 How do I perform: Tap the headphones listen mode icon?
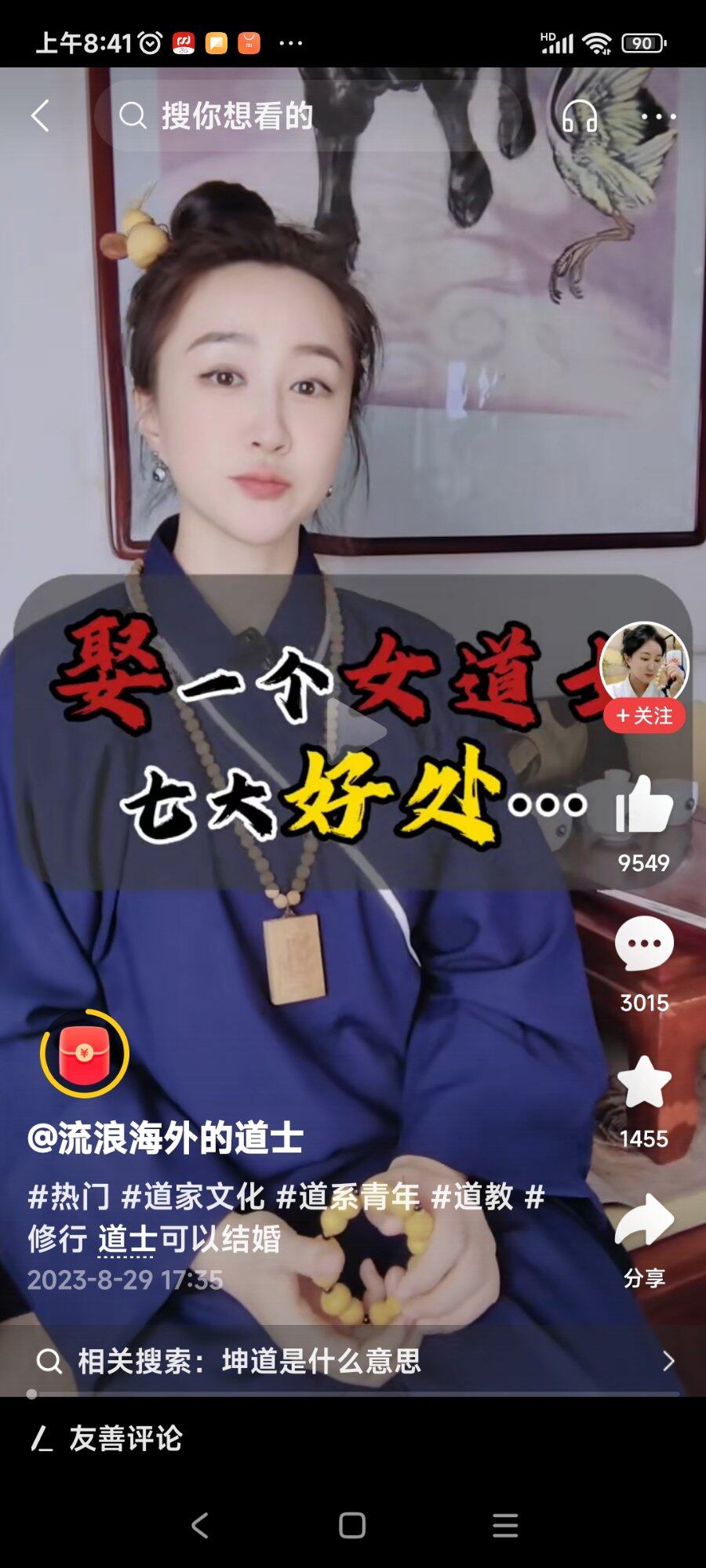580,116
